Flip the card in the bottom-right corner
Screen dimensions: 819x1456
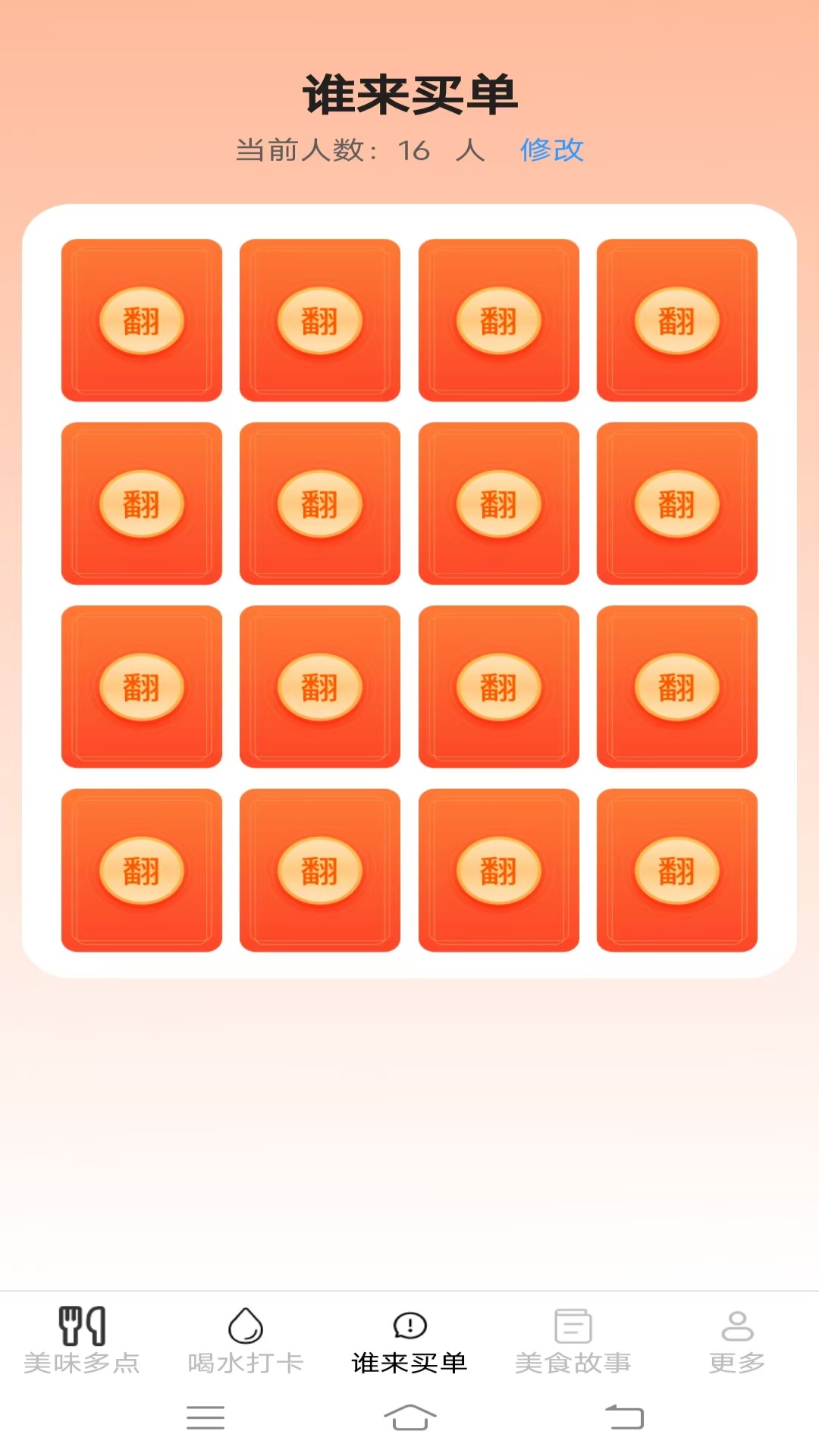point(677,870)
